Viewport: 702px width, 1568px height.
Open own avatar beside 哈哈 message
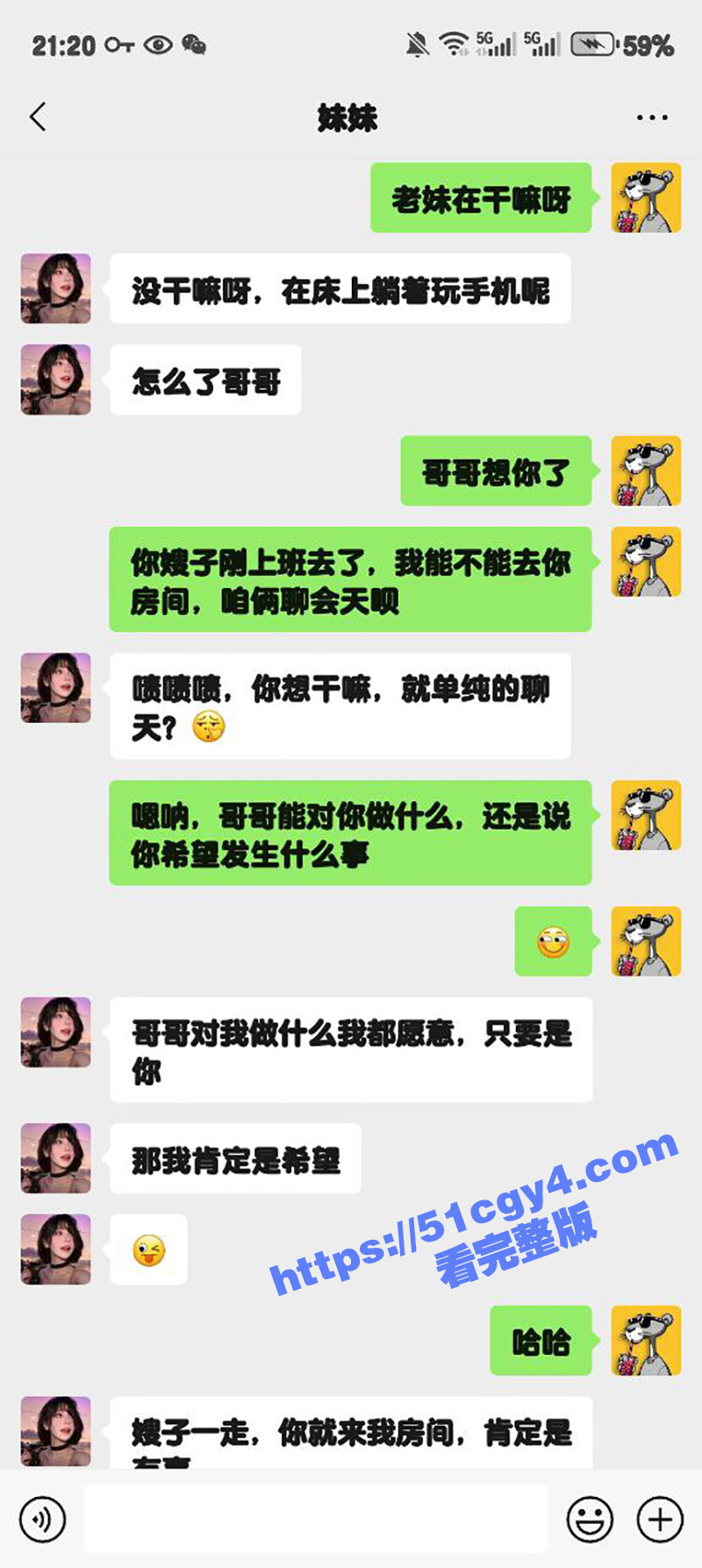pyautogui.click(x=646, y=1340)
